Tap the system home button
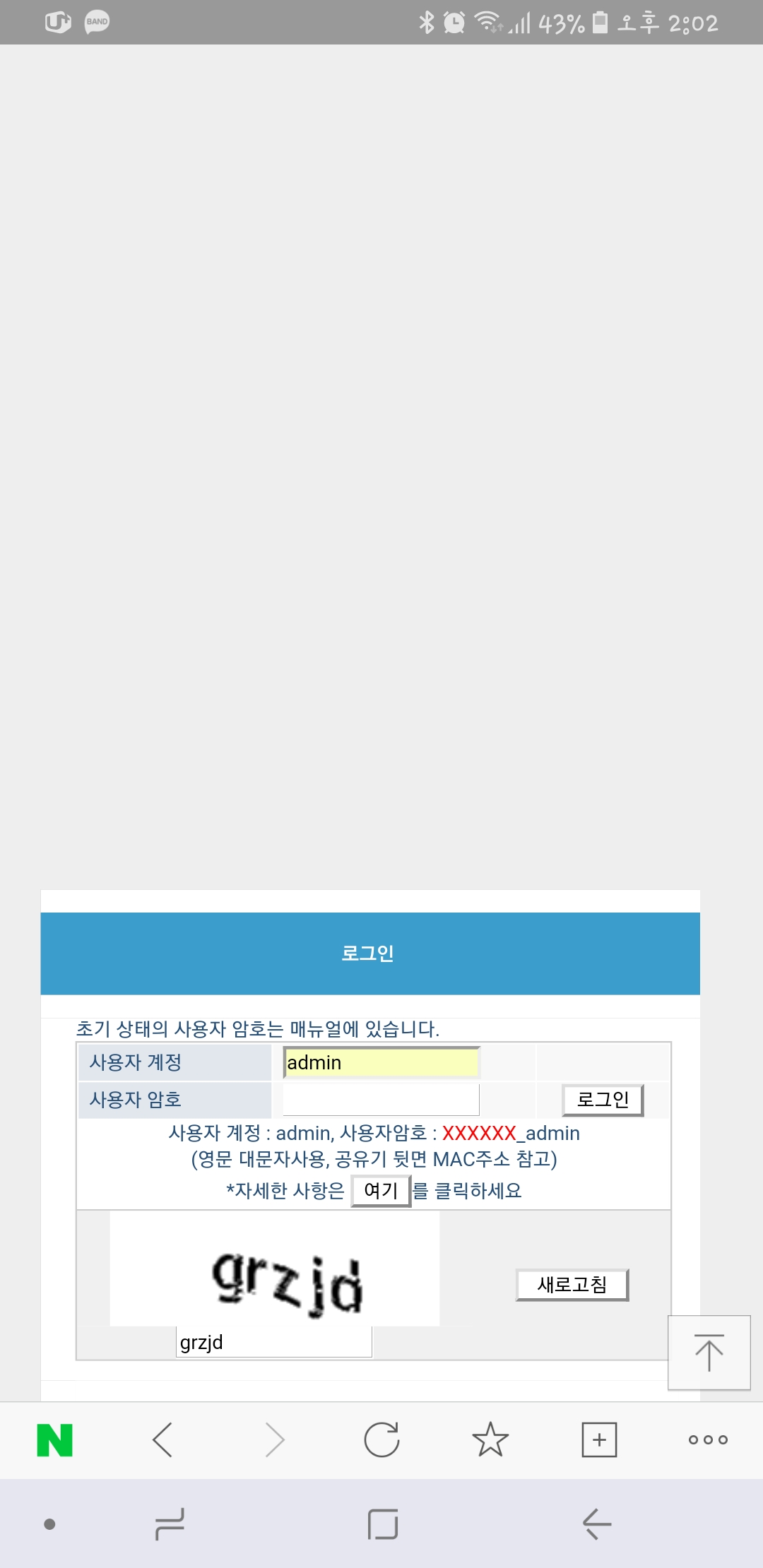The image size is (763, 1568). click(x=383, y=1524)
